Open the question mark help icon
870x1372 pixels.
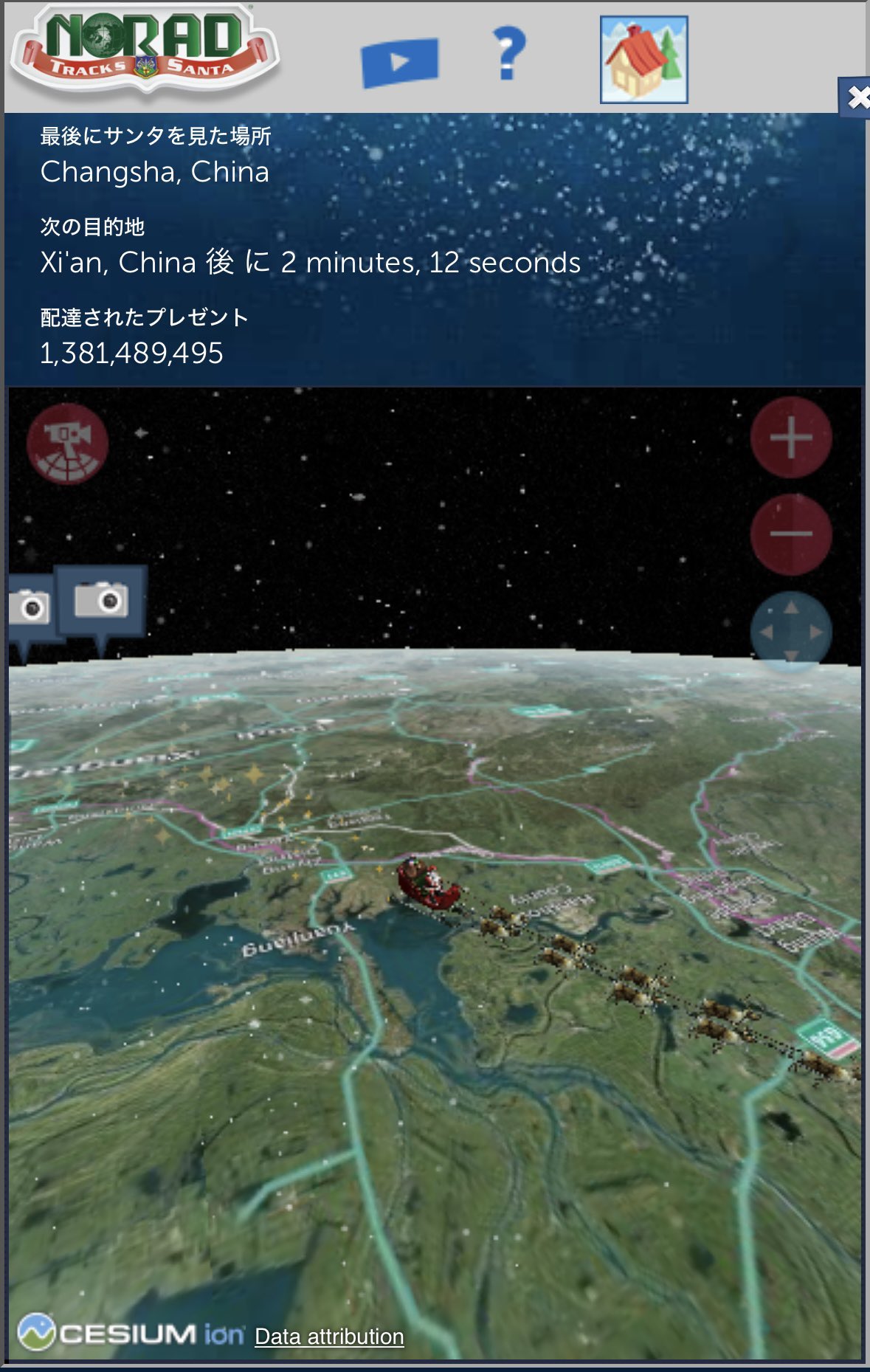tap(508, 53)
